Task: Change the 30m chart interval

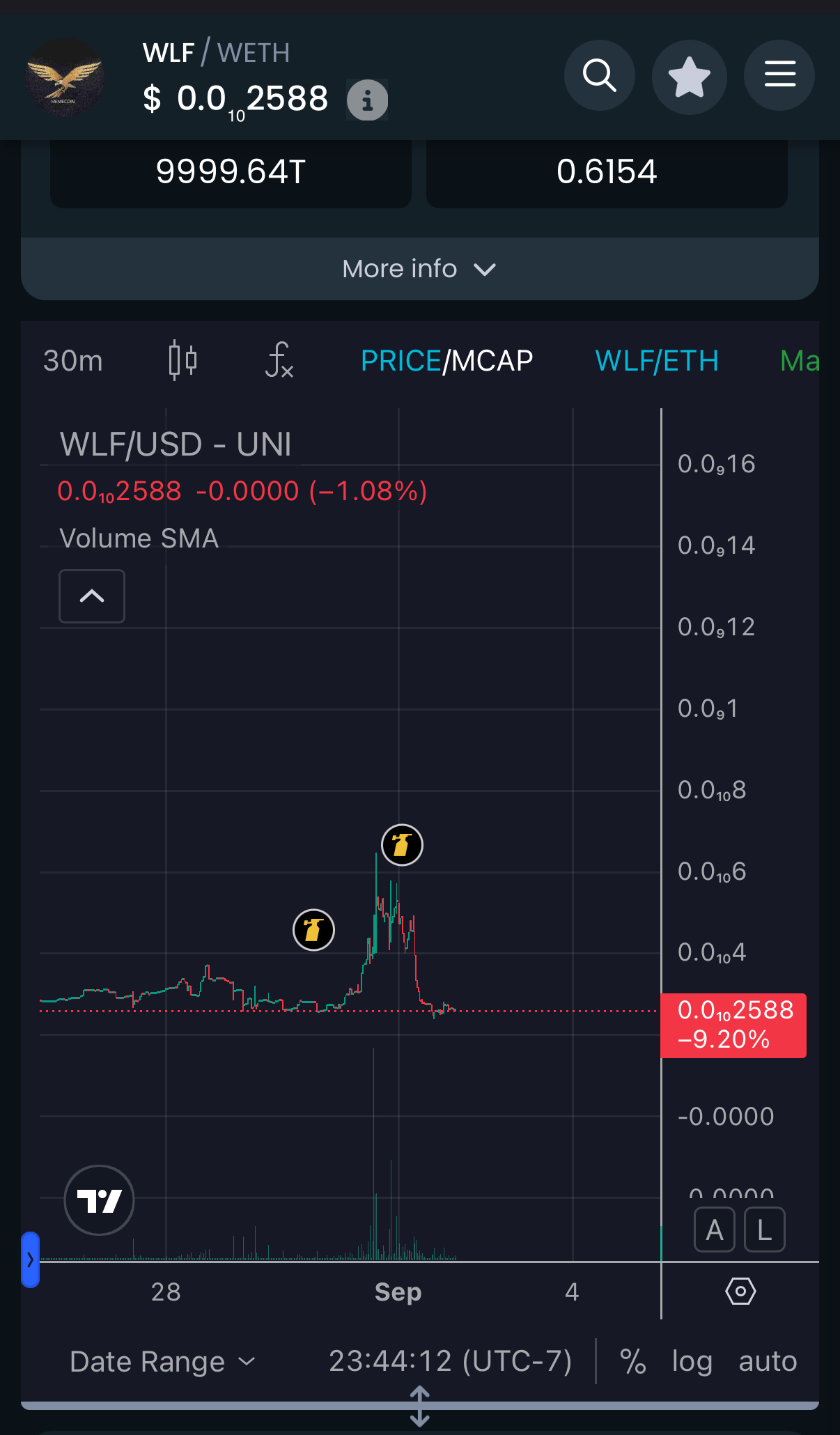Action: click(x=73, y=361)
